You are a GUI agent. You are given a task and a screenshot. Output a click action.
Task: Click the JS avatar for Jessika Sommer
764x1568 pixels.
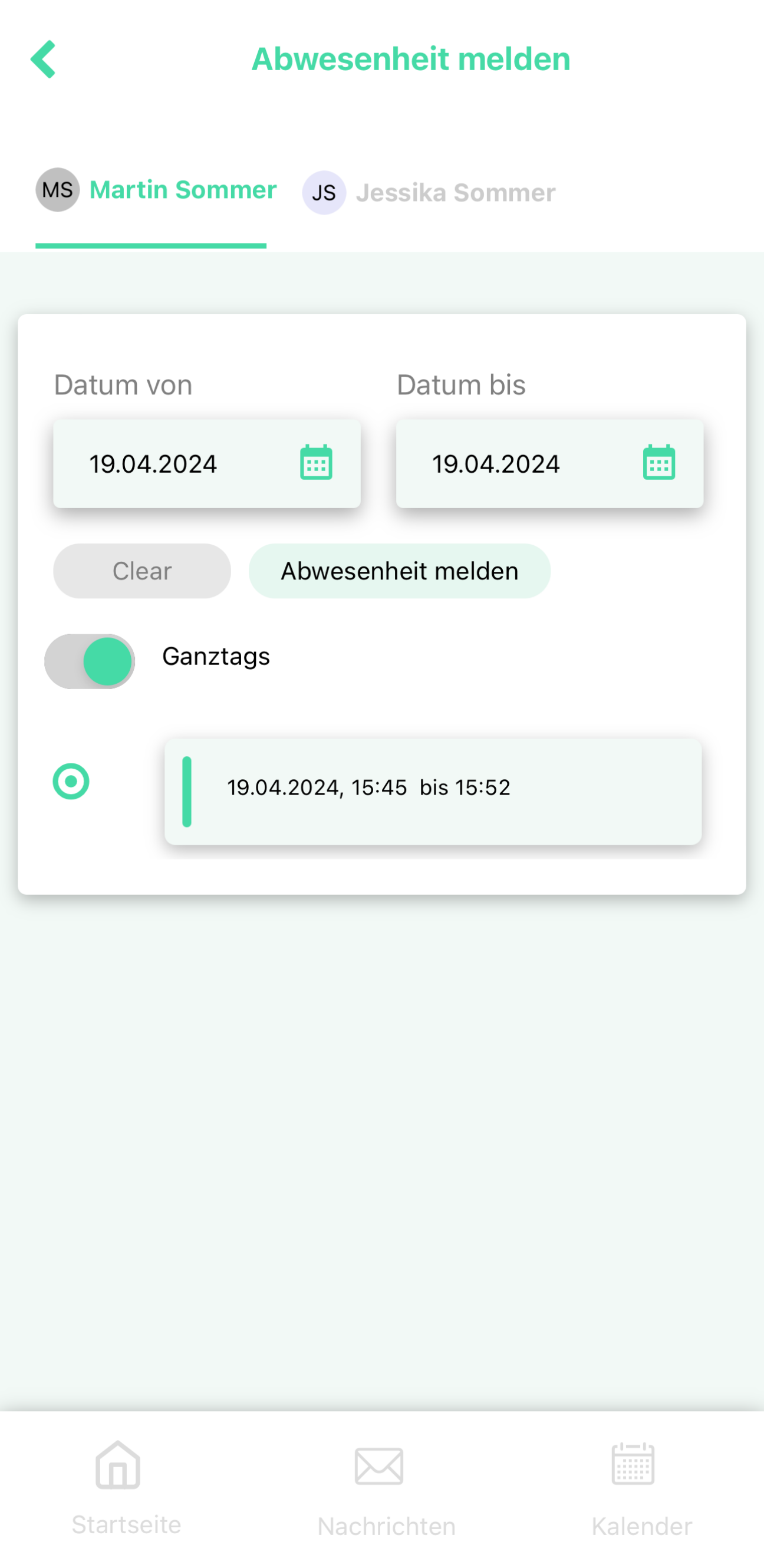(x=323, y=192)
